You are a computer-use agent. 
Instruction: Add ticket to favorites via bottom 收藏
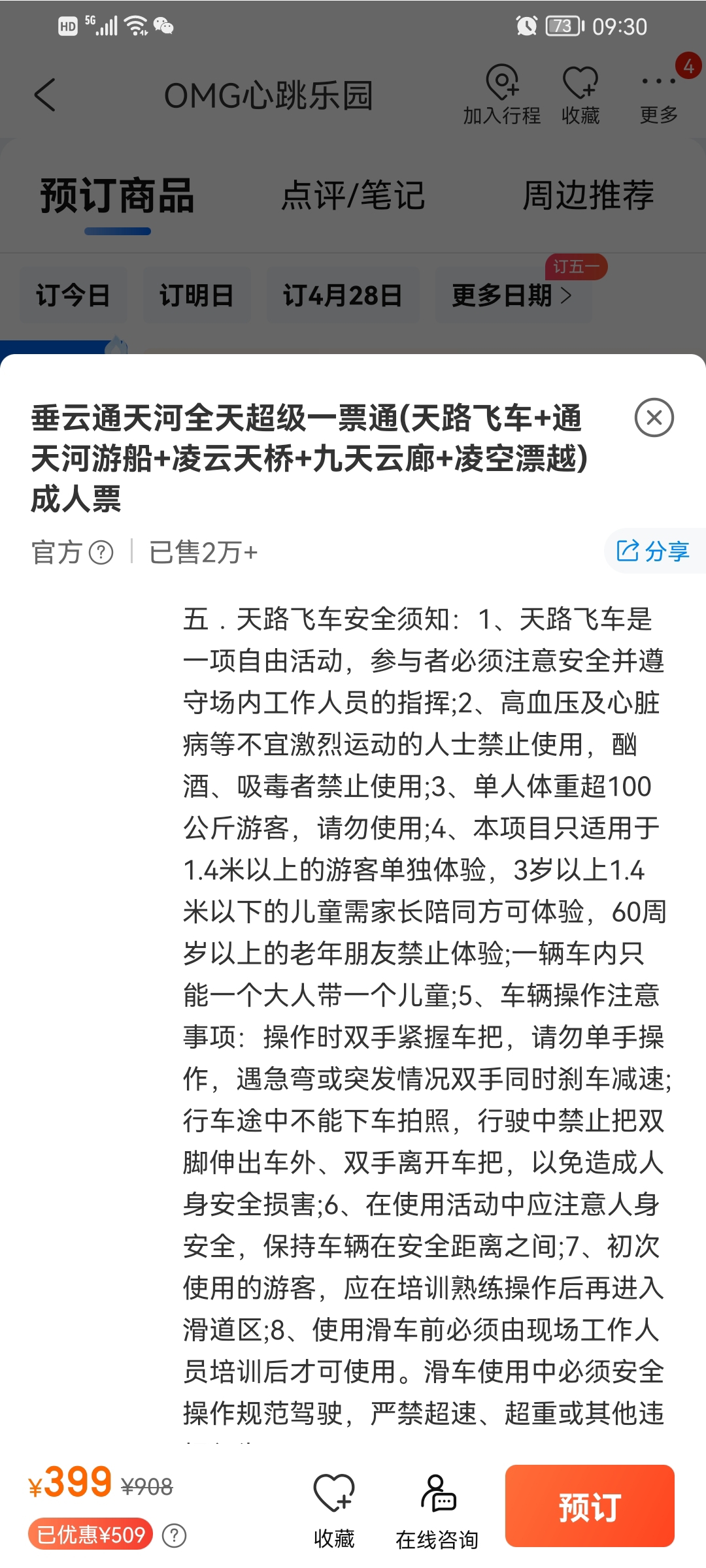pyautogui.click(x=334, y=1512)
